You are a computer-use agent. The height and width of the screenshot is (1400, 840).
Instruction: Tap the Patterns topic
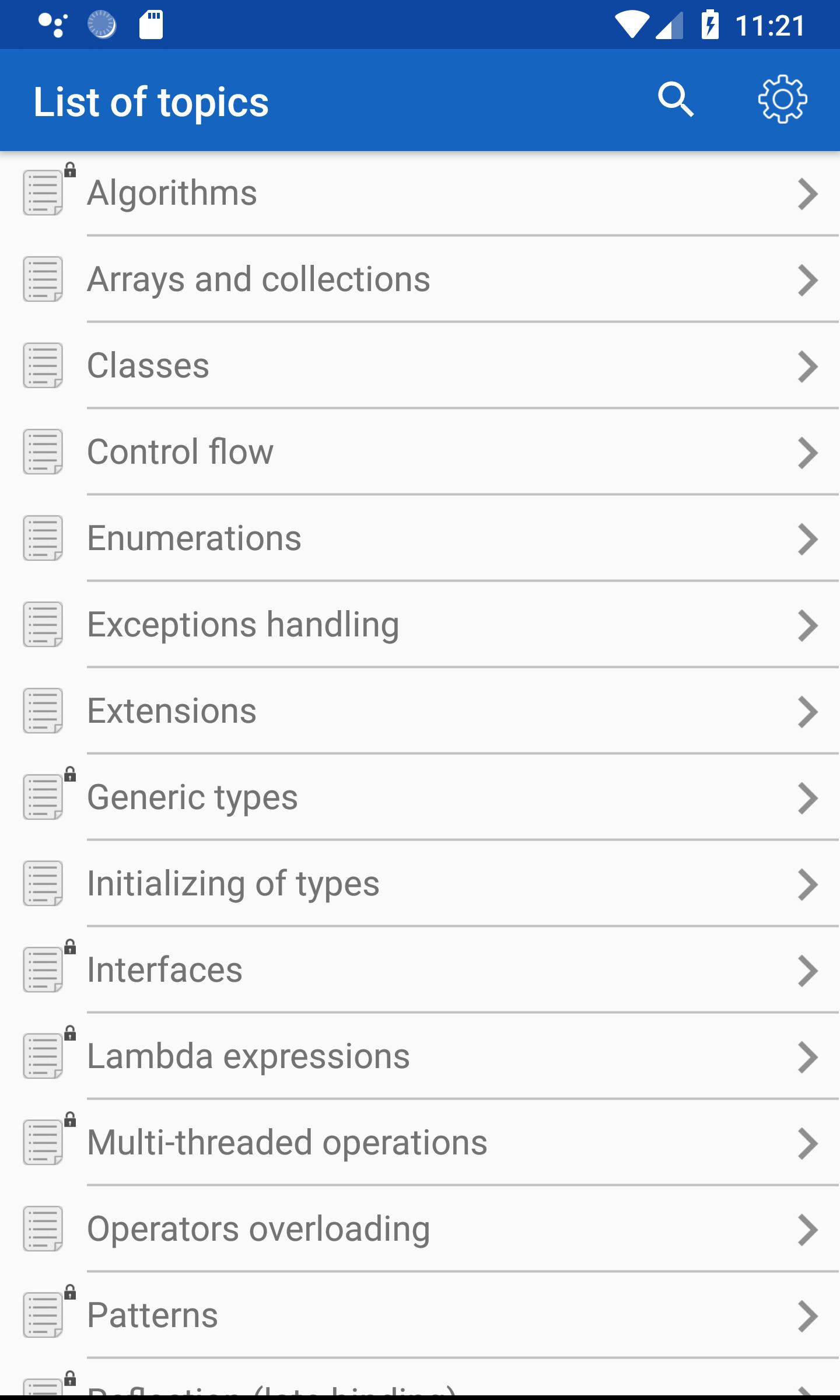point(420,1315)
